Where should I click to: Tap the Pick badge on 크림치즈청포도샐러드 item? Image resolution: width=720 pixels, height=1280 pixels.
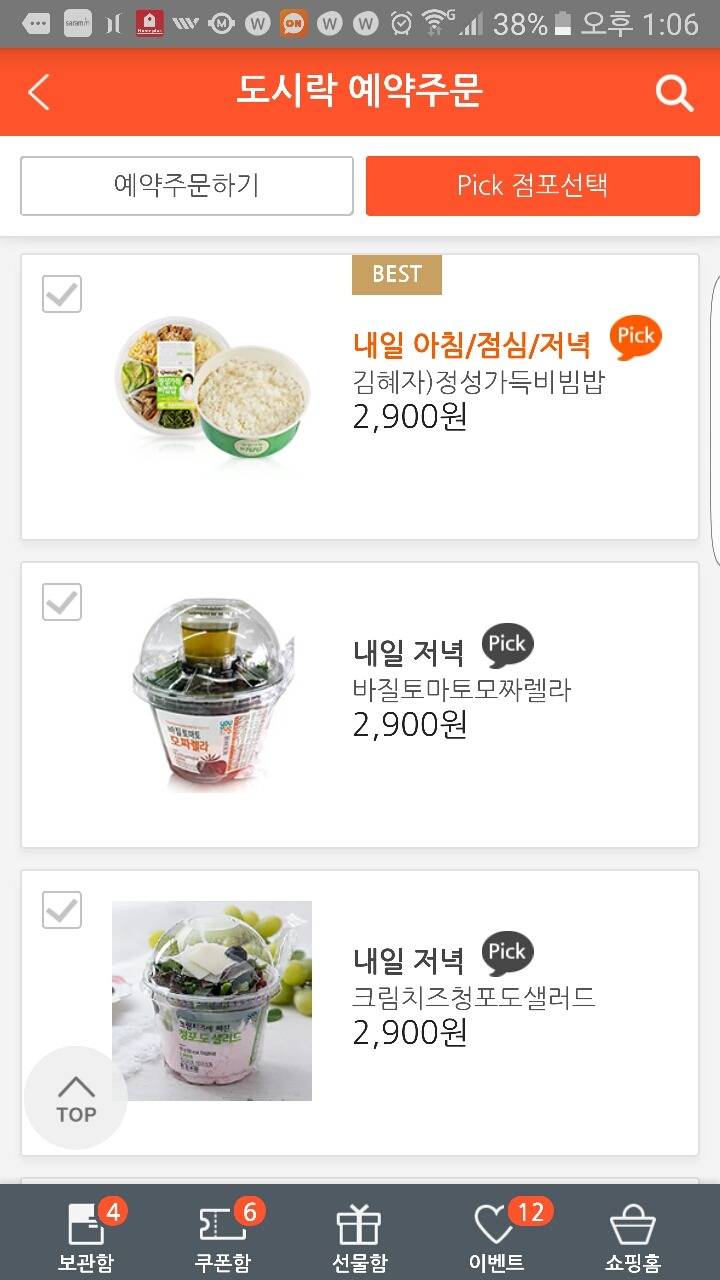(x=506, y=952)
